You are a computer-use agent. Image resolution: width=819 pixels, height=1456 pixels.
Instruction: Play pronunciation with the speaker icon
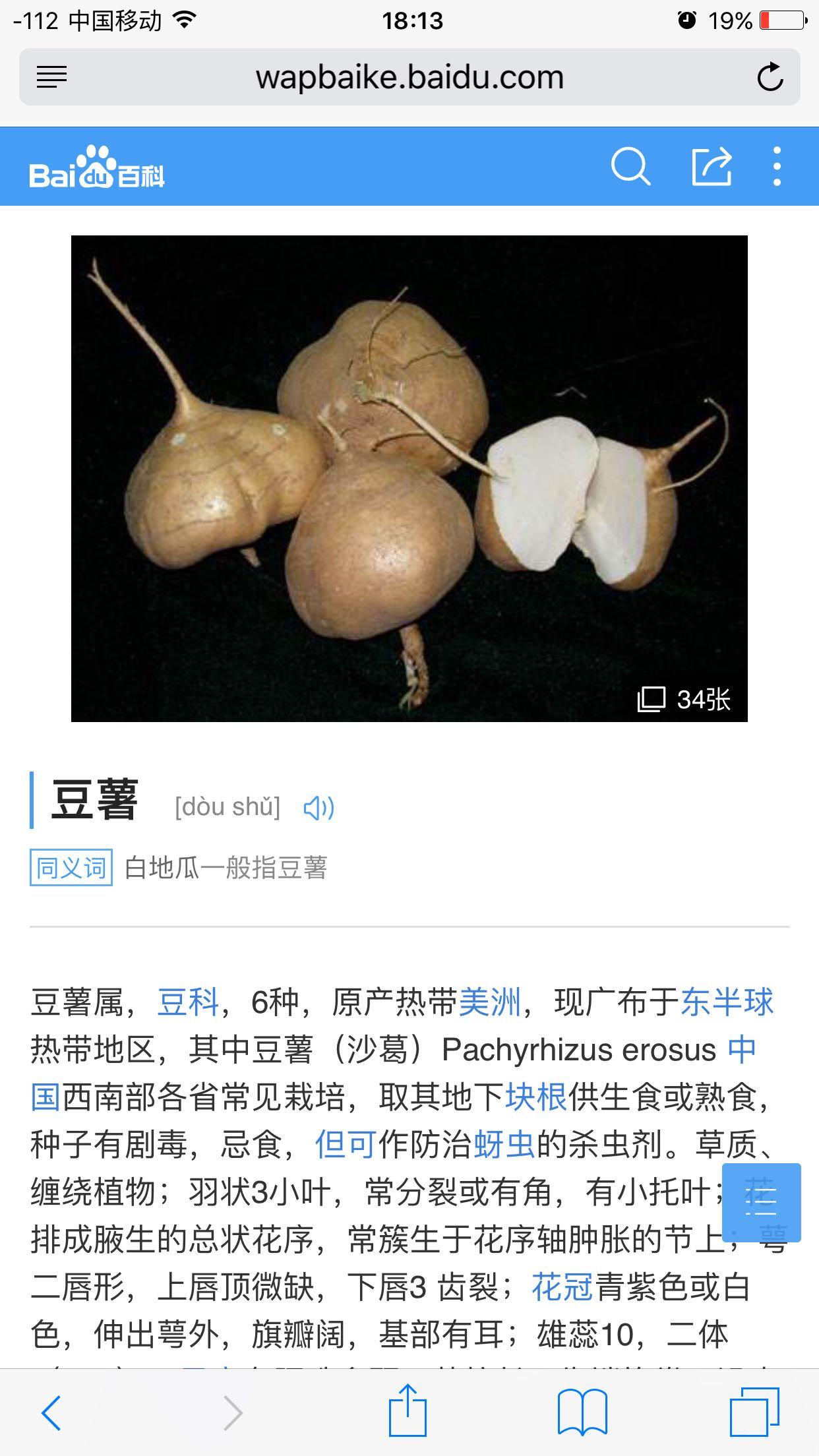[319, 806]
